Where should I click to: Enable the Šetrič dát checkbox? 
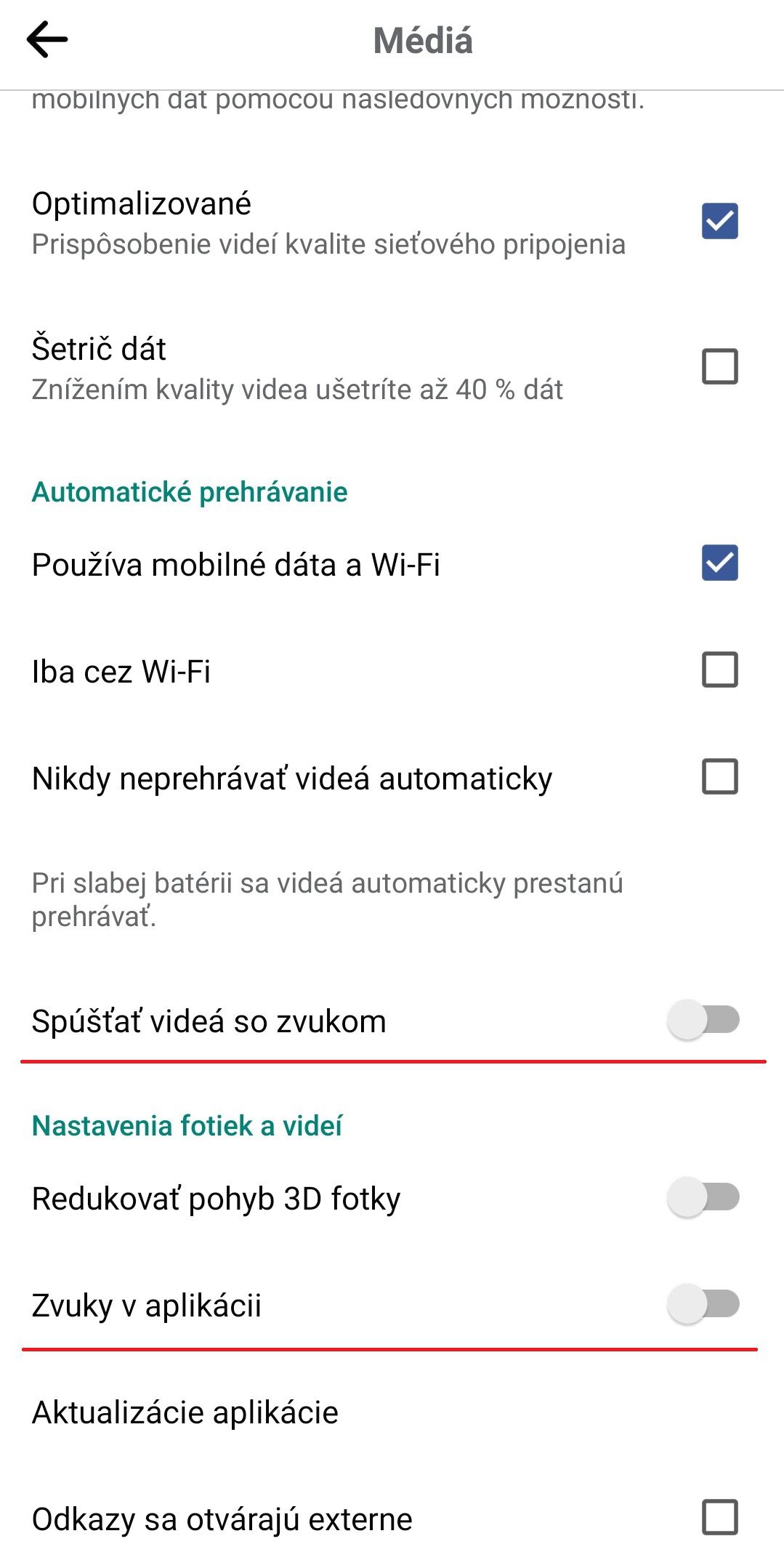[719, 366]
